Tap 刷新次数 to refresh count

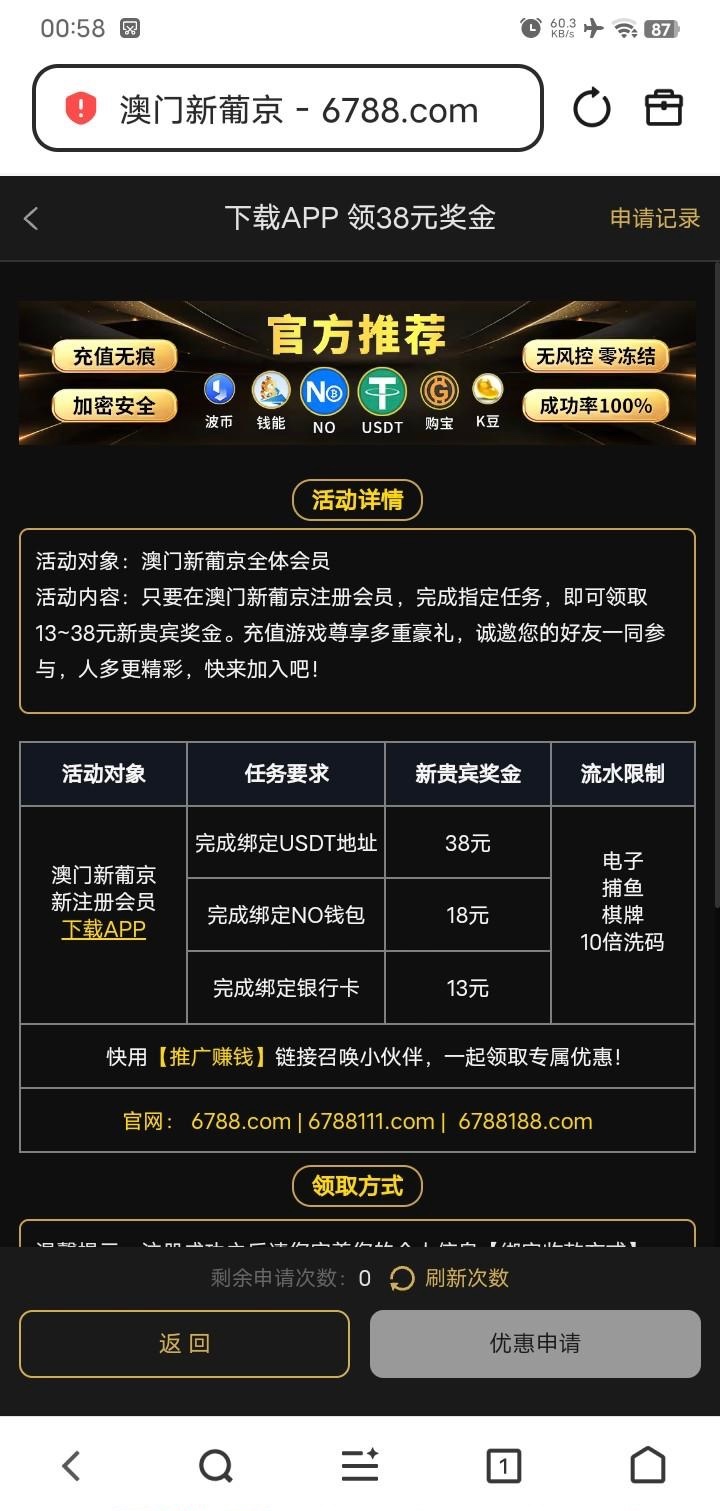click(x=450, y=1278)
